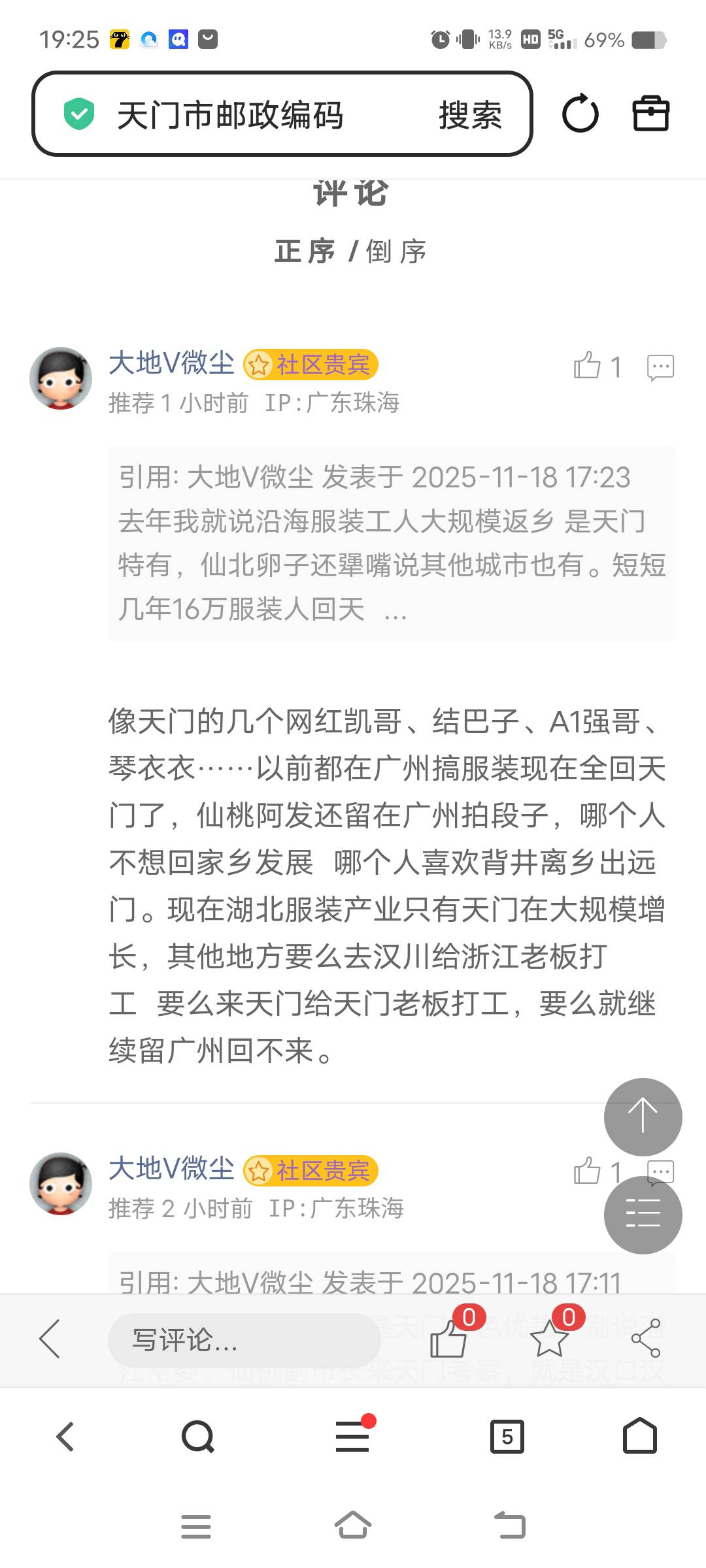This screenshot has height=1568, width=706.
Task: Give this post a thumbs up
Action: pyautogui.click(x=448, y=1339)
